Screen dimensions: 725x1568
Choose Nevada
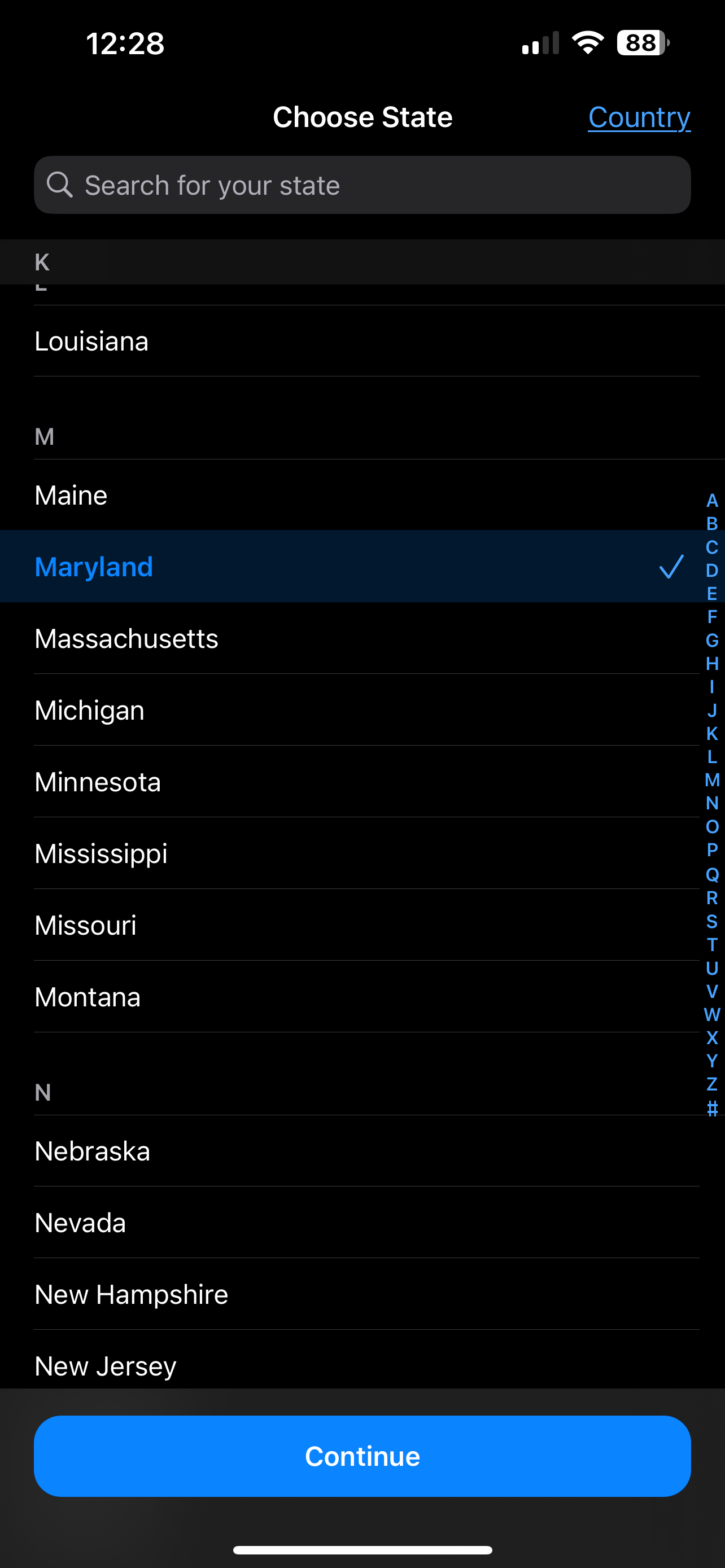point(362,1223)
